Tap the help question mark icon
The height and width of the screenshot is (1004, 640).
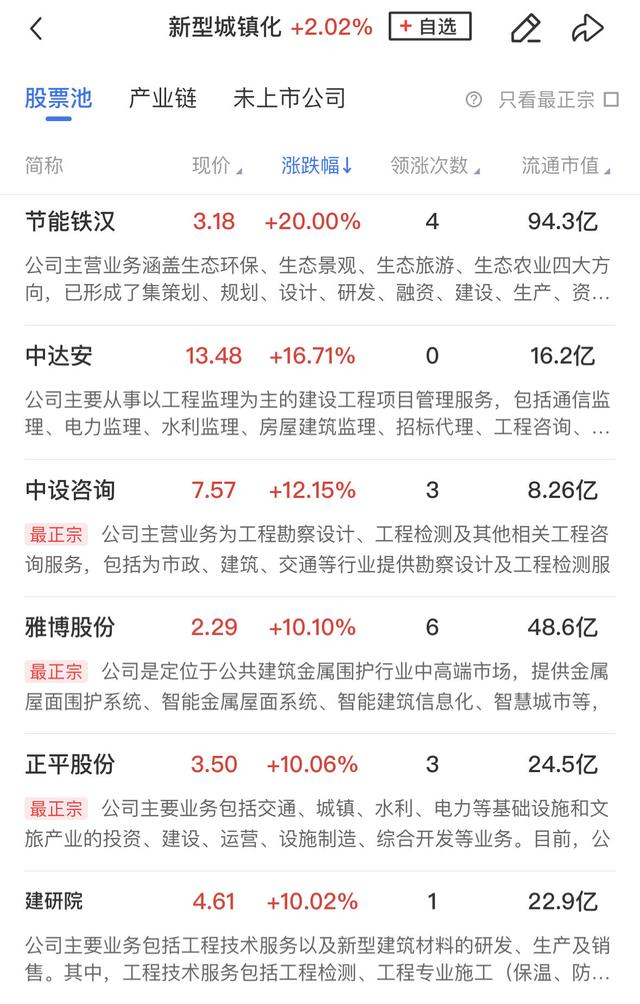[x=474, y=100]
